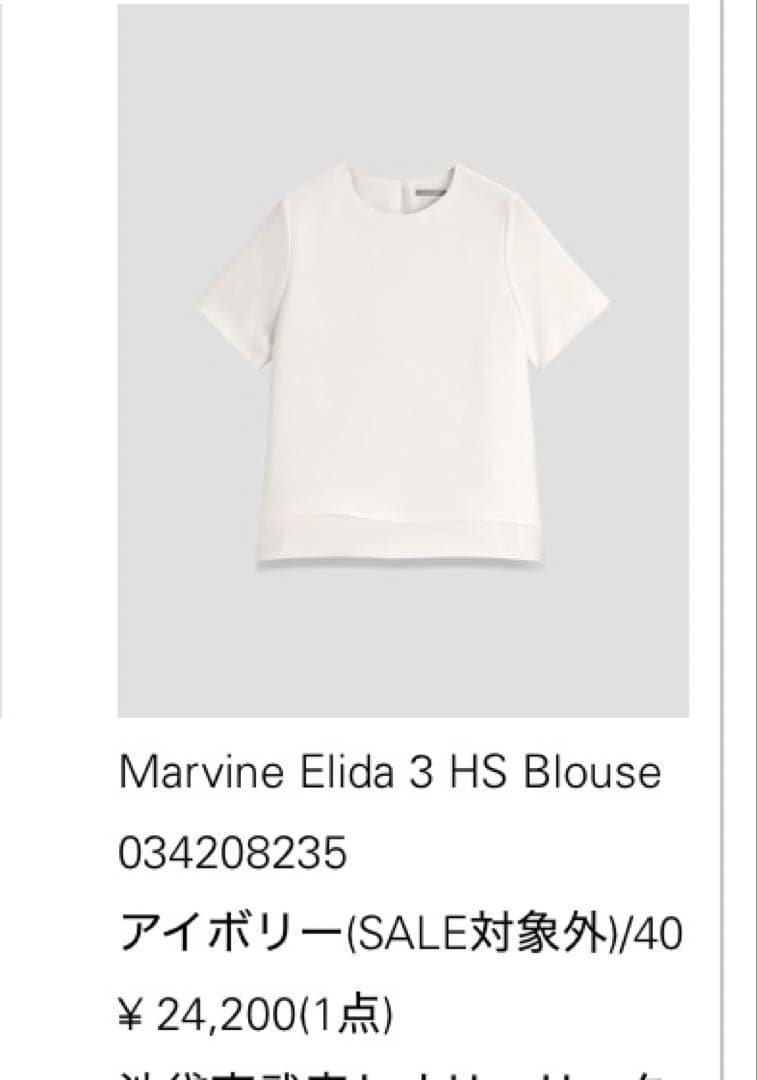Open the Marvine Elida 3 HS Blouse product image
This screenshot has height=1080, width=757.
(x=403, y=360)
